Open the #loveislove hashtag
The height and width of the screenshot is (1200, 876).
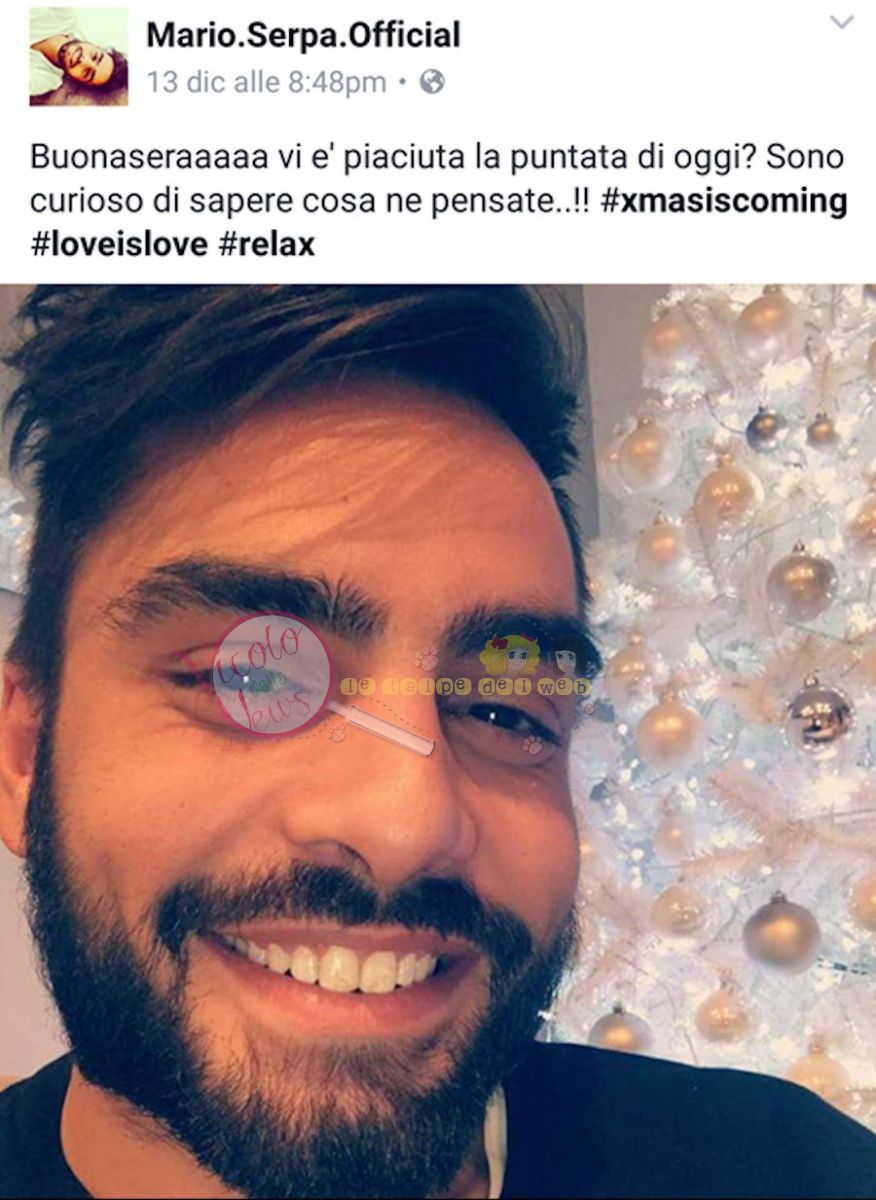118,244
